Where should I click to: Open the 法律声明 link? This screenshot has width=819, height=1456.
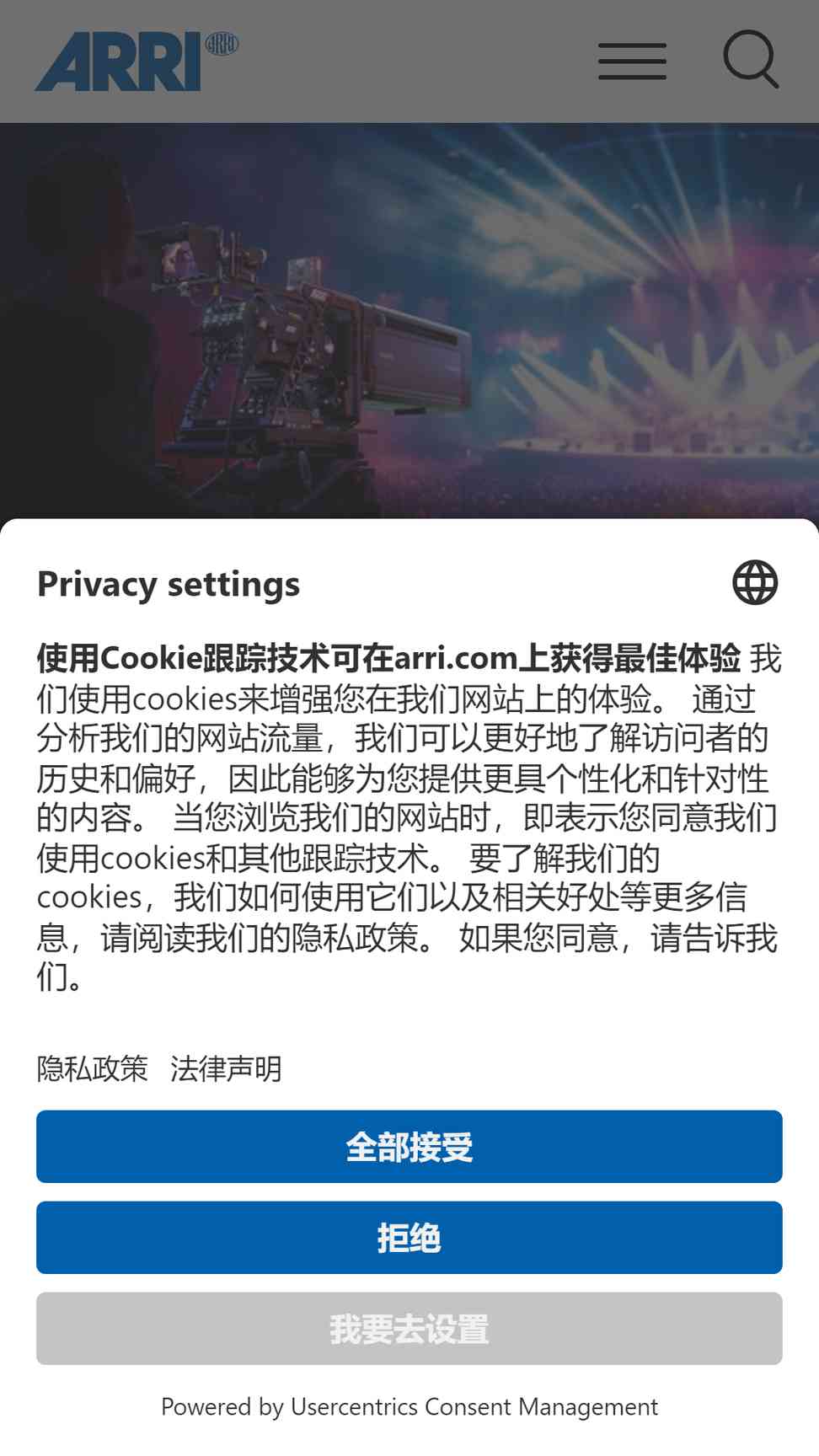point(226,1068)
